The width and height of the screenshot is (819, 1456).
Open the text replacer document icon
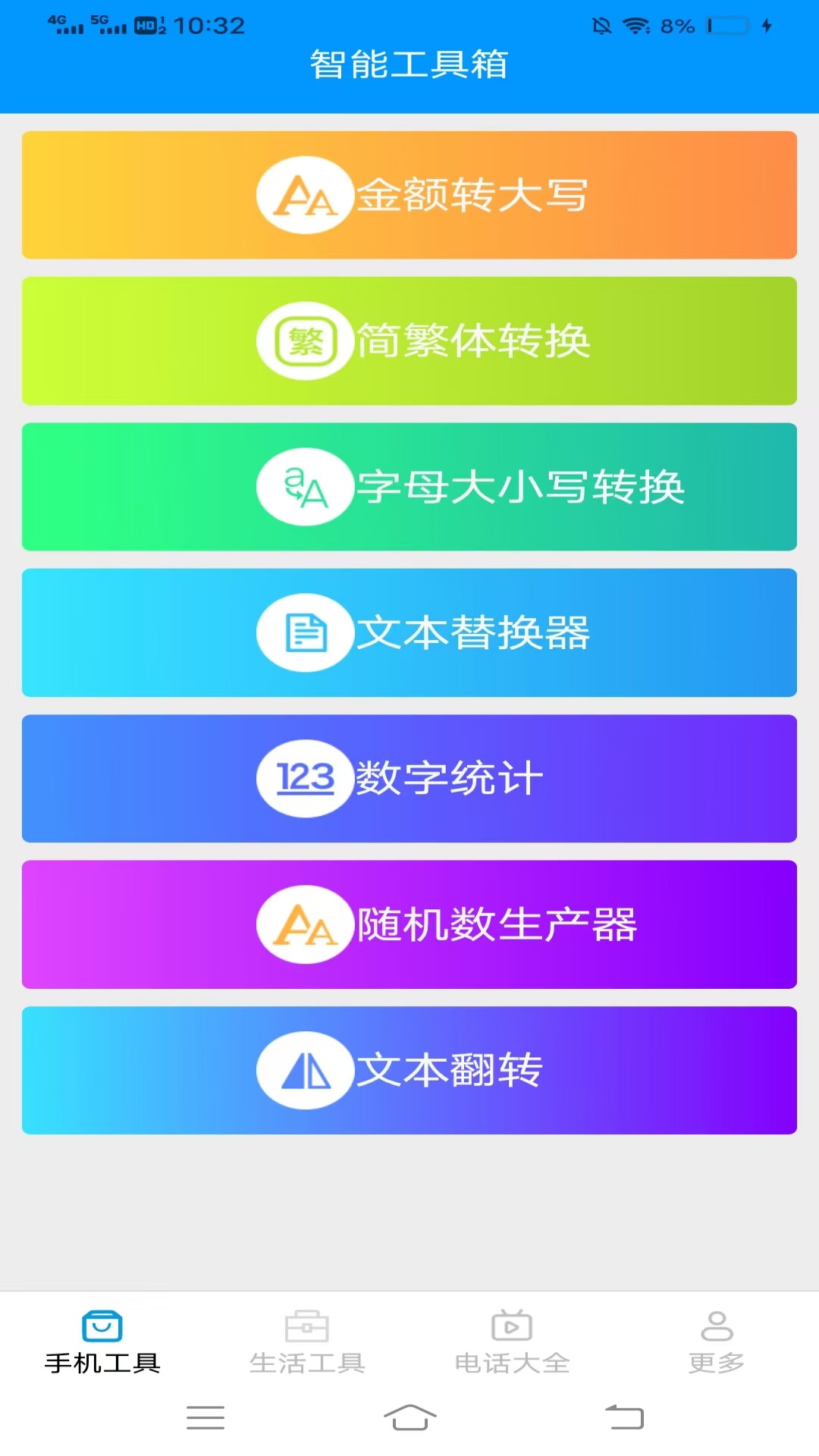pos(305,632)
